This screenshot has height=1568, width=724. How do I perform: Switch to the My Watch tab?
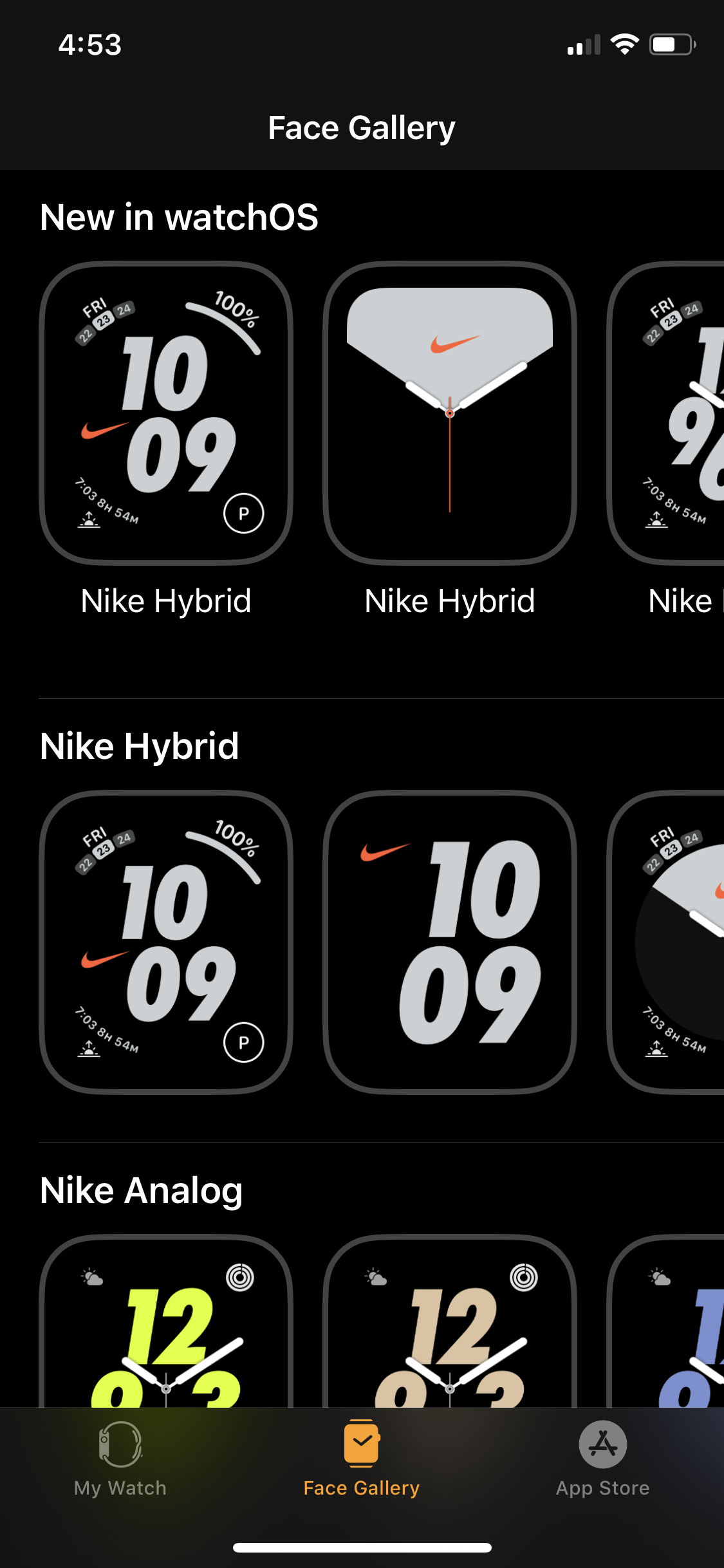120,1459
